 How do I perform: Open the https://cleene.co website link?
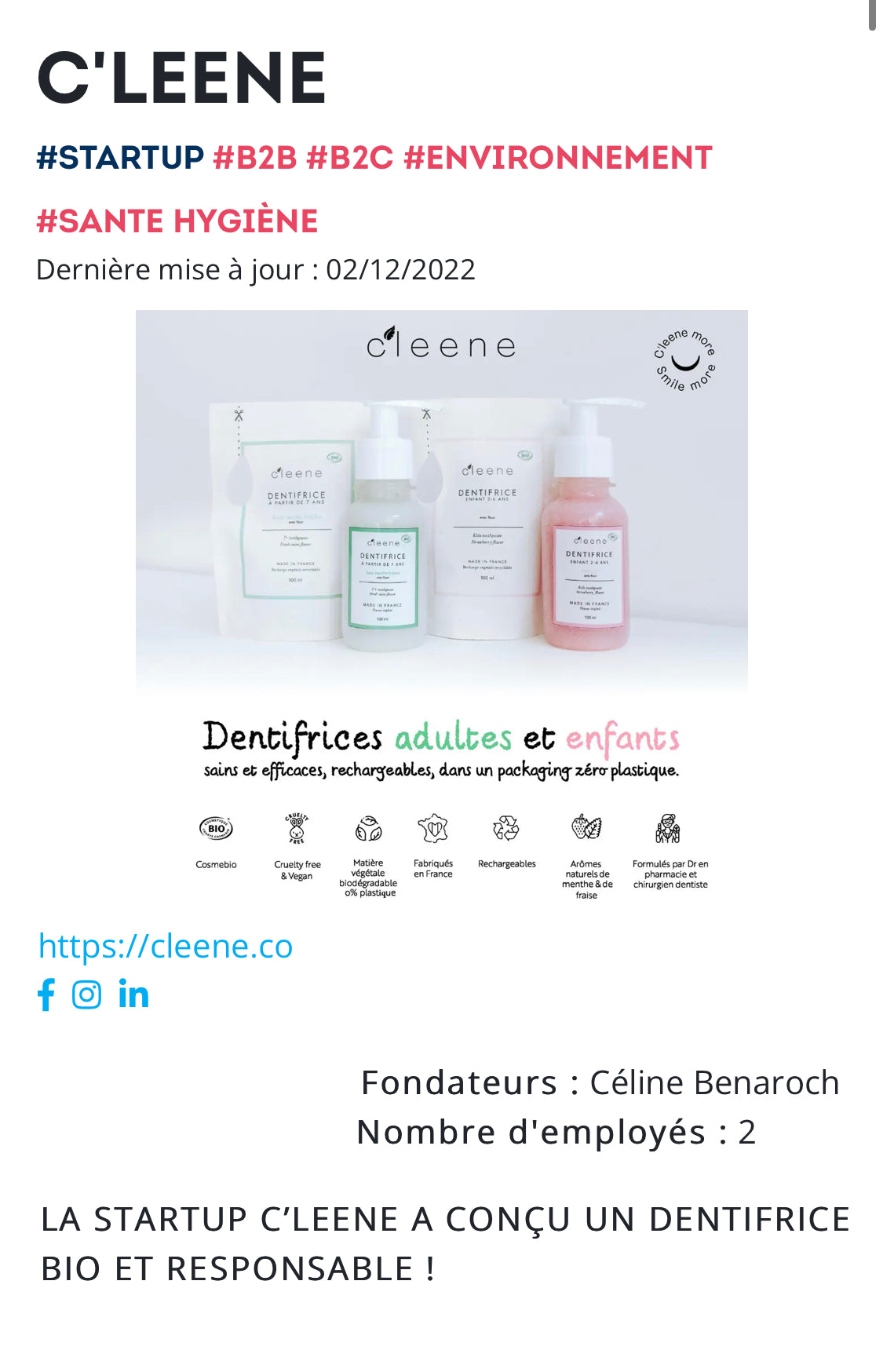(166, 946)
